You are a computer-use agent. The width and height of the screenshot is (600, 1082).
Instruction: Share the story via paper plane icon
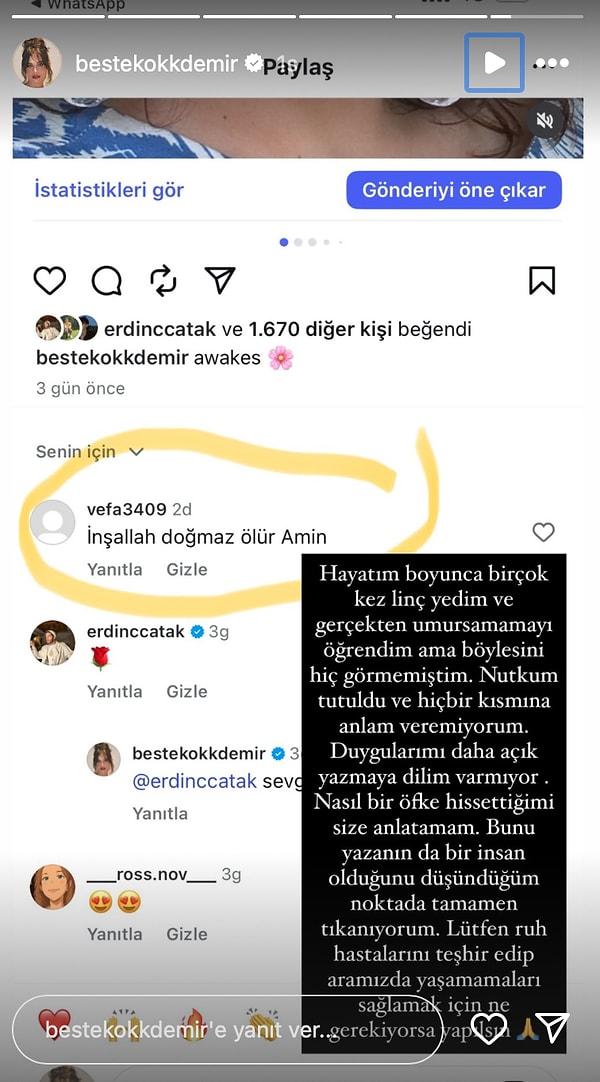click(552, 1028)
